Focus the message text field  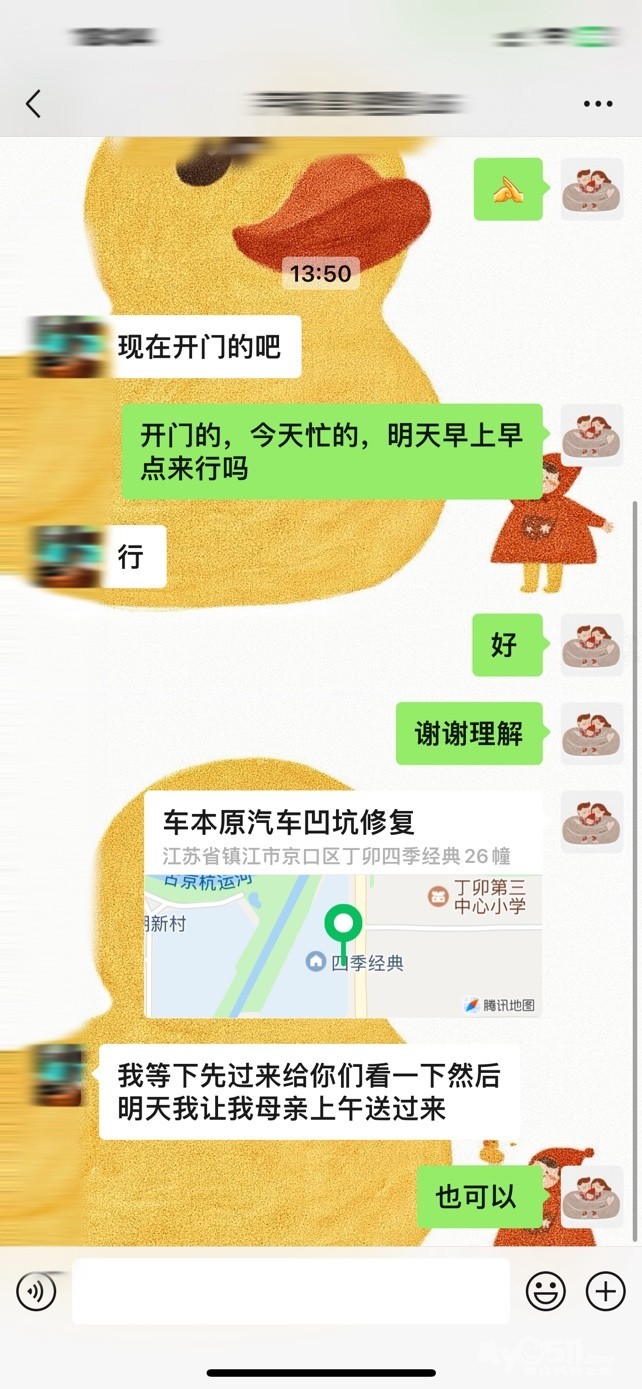(290, 1291)
